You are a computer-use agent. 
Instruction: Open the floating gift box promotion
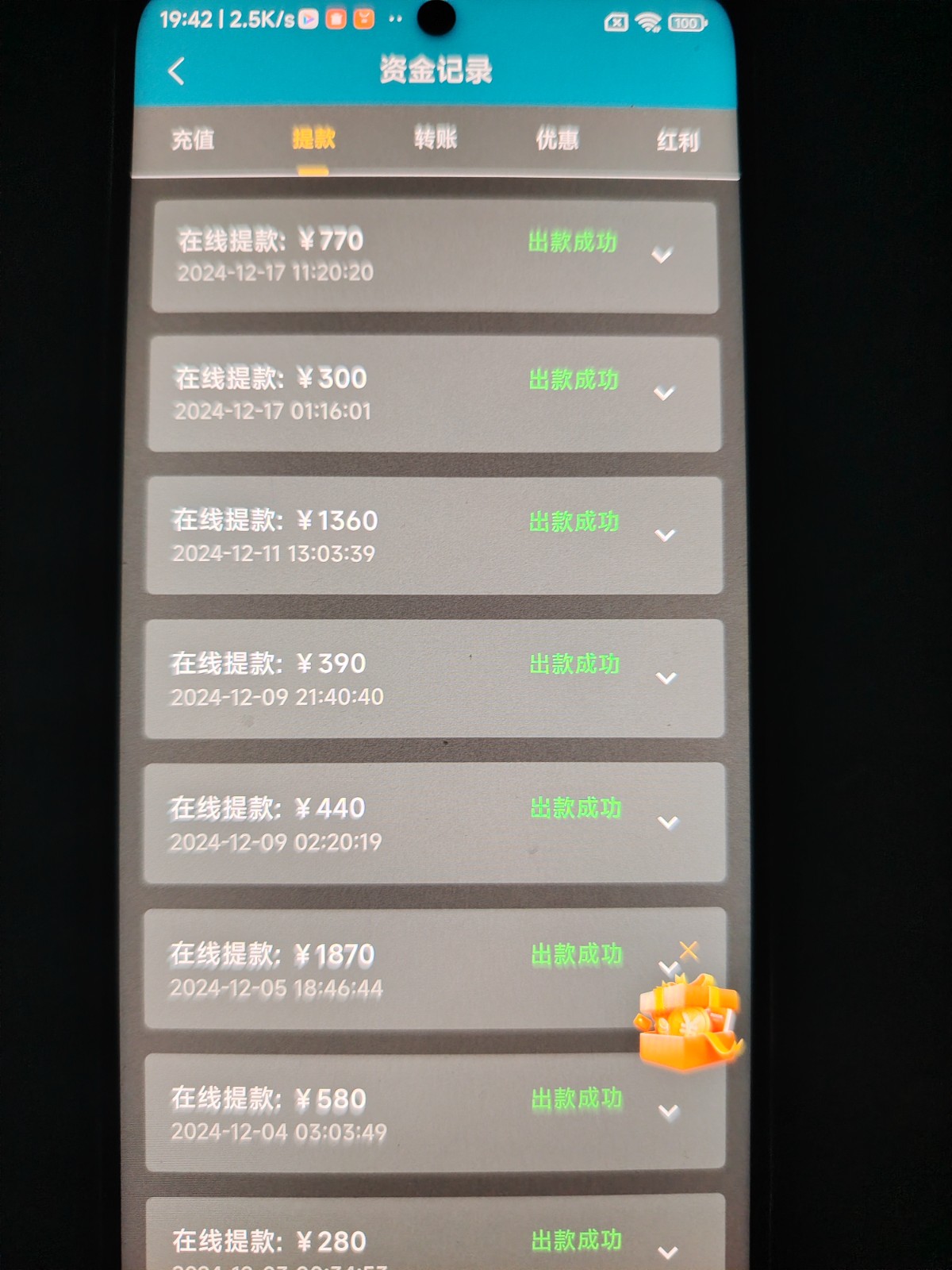pos(688,1024)
